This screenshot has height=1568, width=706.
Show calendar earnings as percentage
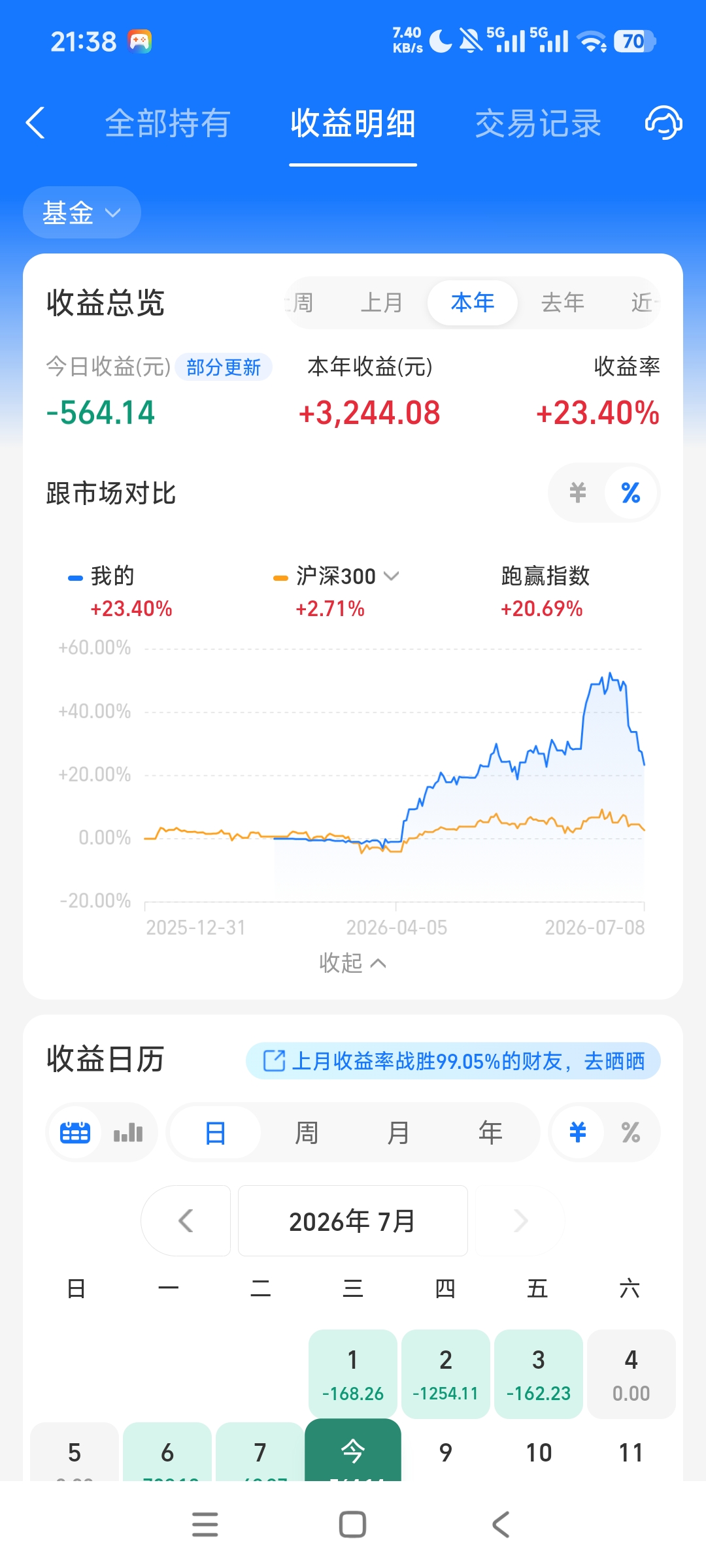(x=631, y=1132)
